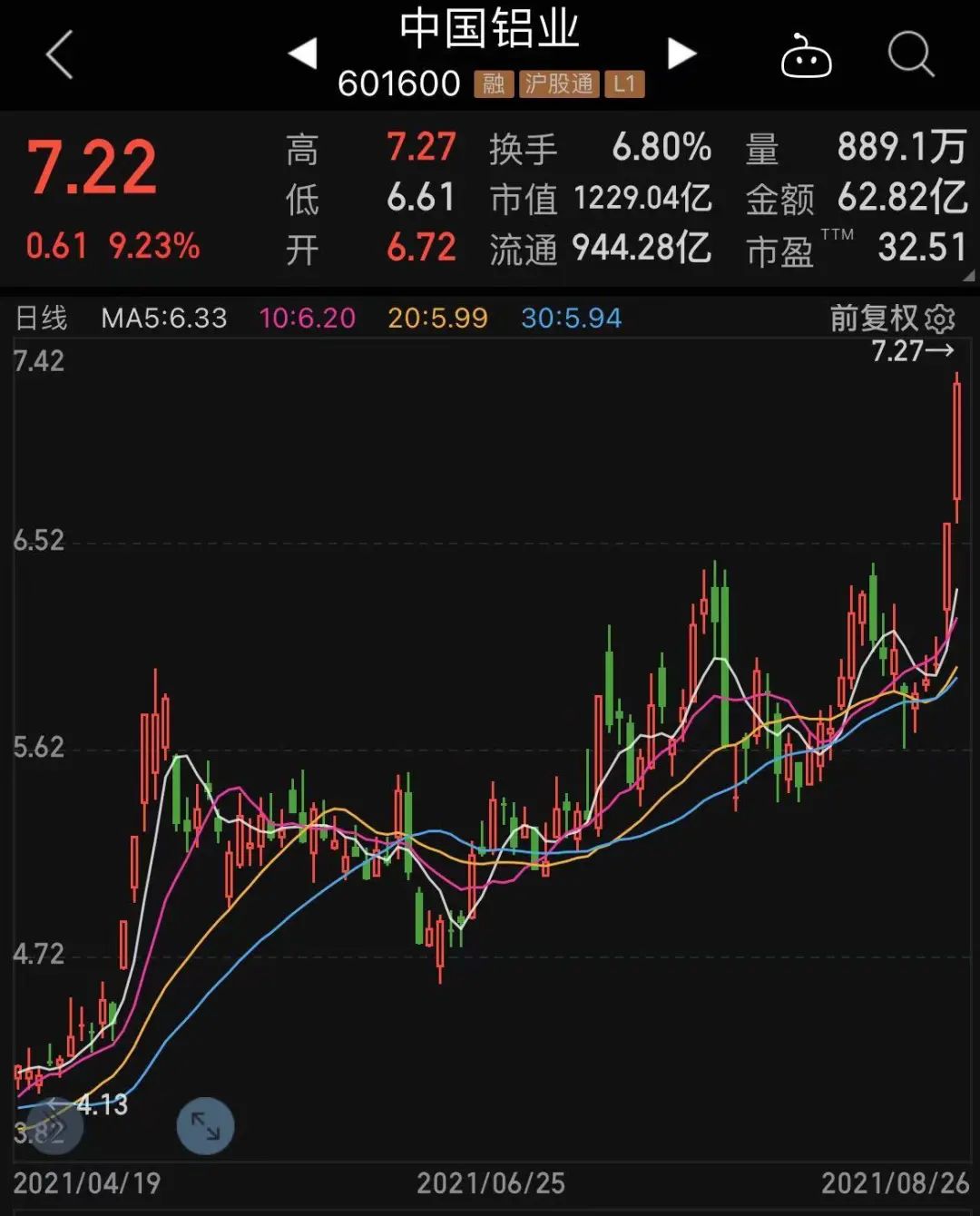Tap the robot AI assistant icon
Image resolution: width=980 pixels, height=1216 pixels.
808,56
